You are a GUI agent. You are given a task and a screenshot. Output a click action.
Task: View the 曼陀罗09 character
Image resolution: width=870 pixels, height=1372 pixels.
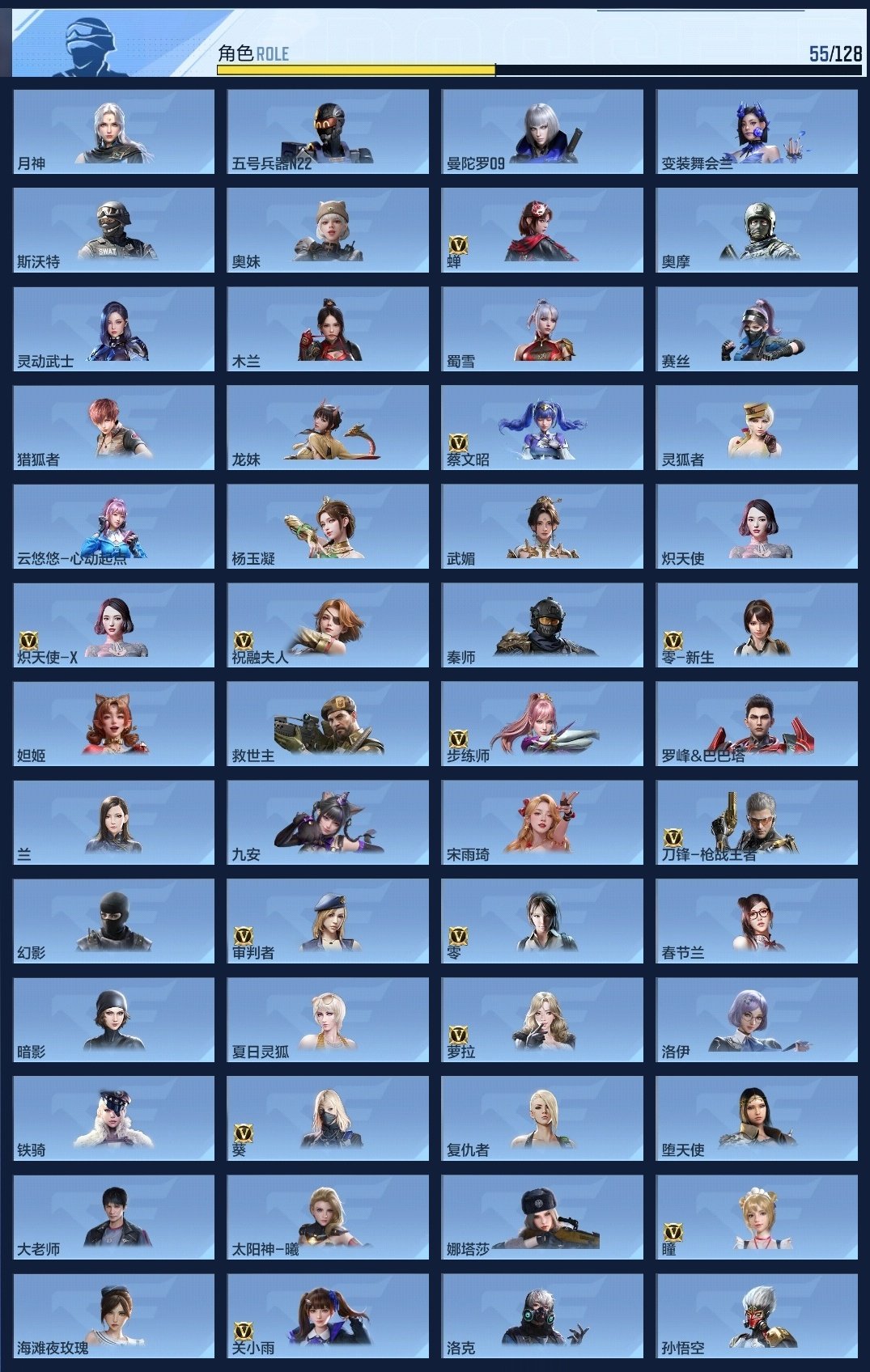(x=542, y=131)
